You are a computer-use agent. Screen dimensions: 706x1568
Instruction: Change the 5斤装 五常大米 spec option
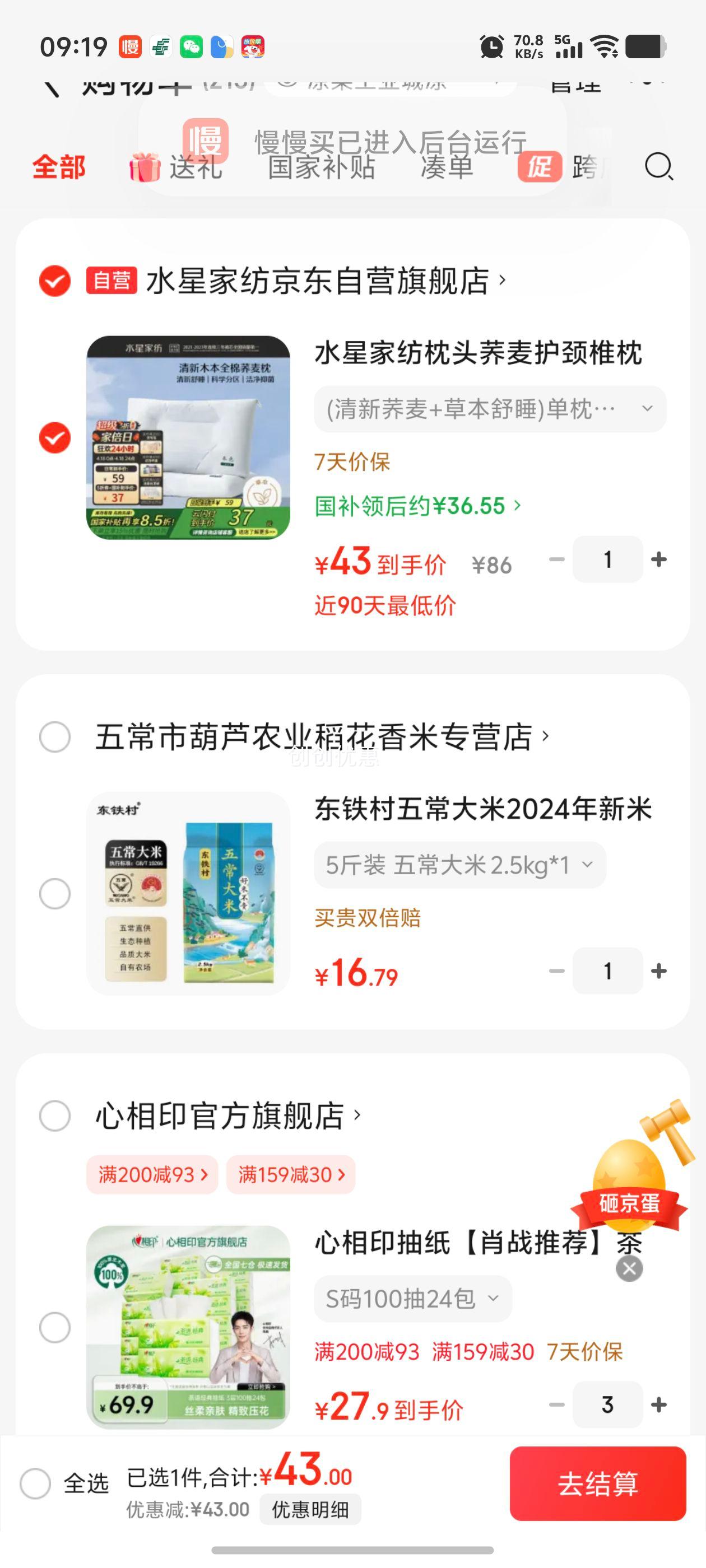tap(459, 864)
